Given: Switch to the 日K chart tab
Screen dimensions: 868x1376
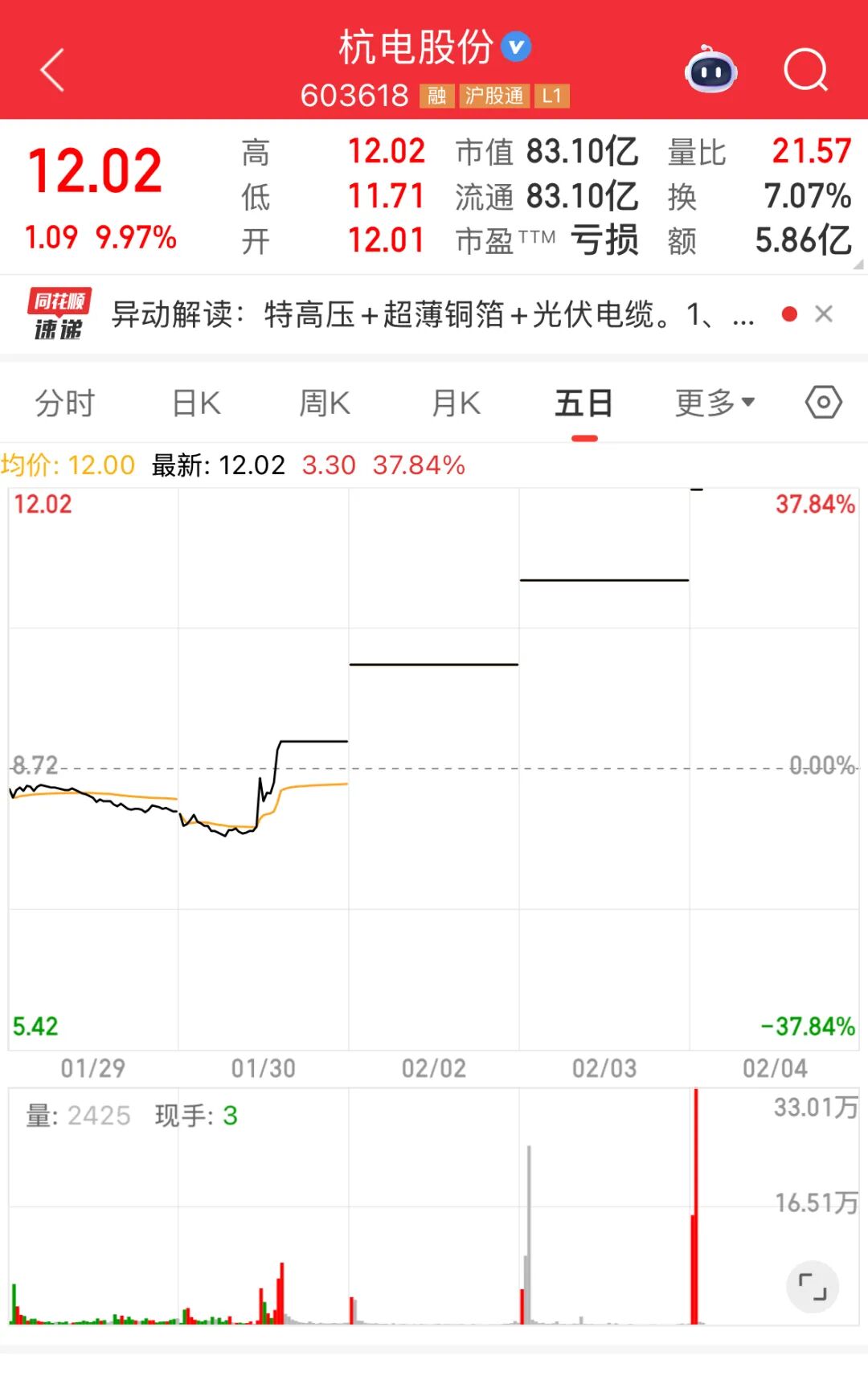Looking at the screenshot, I should (x=197, y=403).
